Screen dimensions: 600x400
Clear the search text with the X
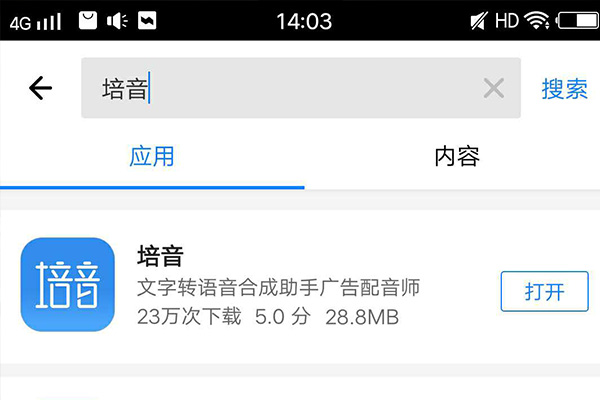point(494,88)
